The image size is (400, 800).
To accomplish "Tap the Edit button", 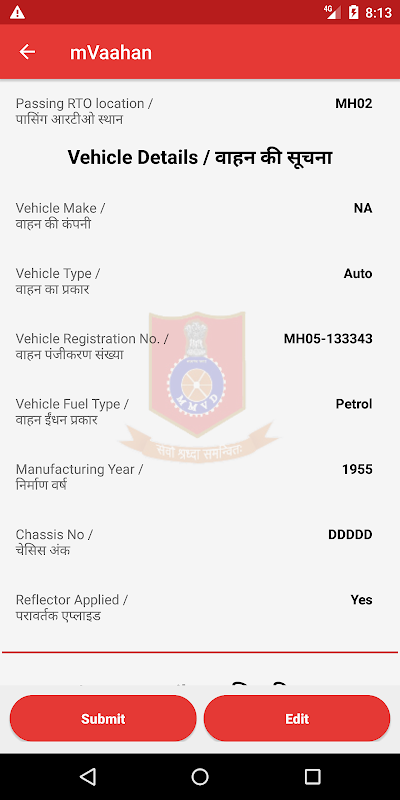I will point(297,718).
